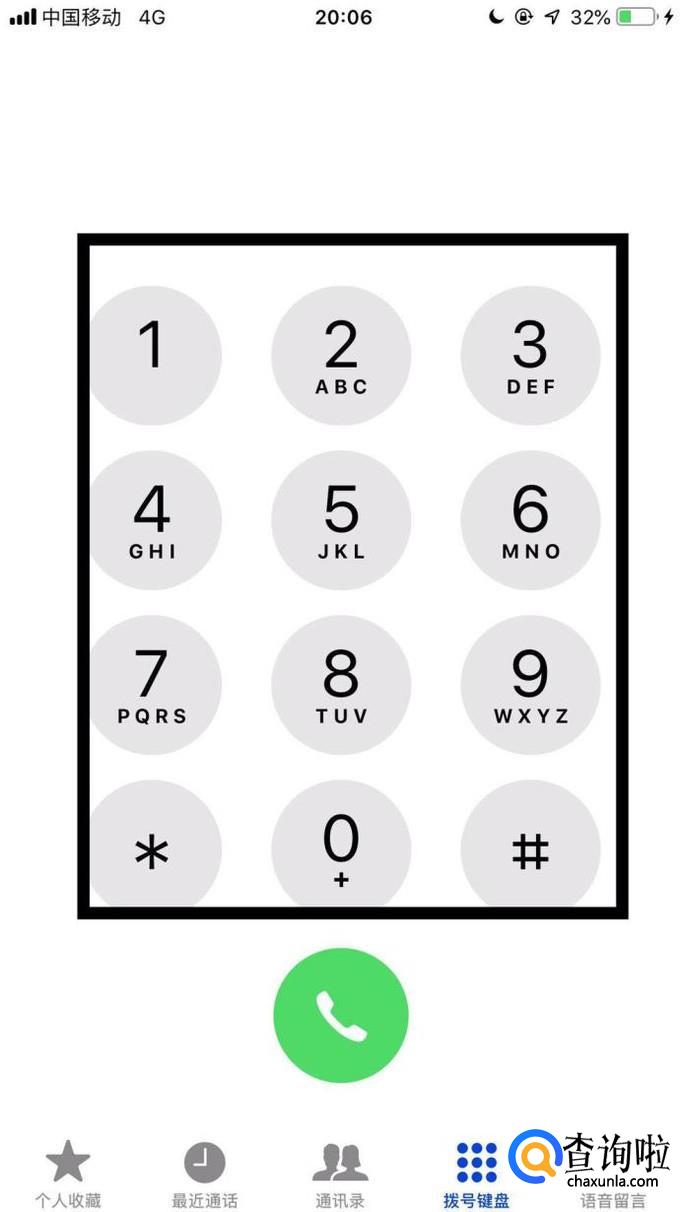Tap the 8 TUV key
This screenshot has width=682, height=1212.
[x=341, y=685]
